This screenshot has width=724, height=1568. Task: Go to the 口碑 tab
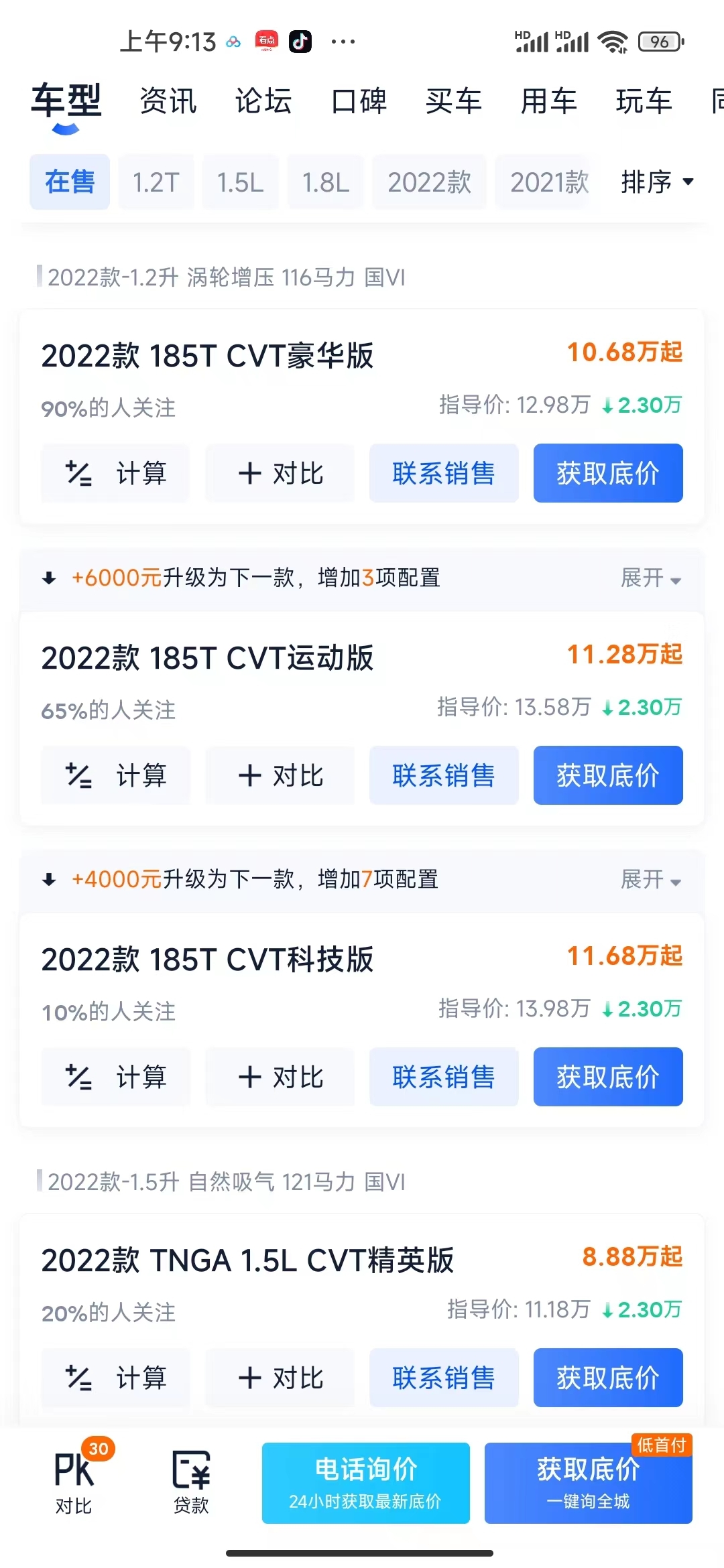click(x=359, y=102)
